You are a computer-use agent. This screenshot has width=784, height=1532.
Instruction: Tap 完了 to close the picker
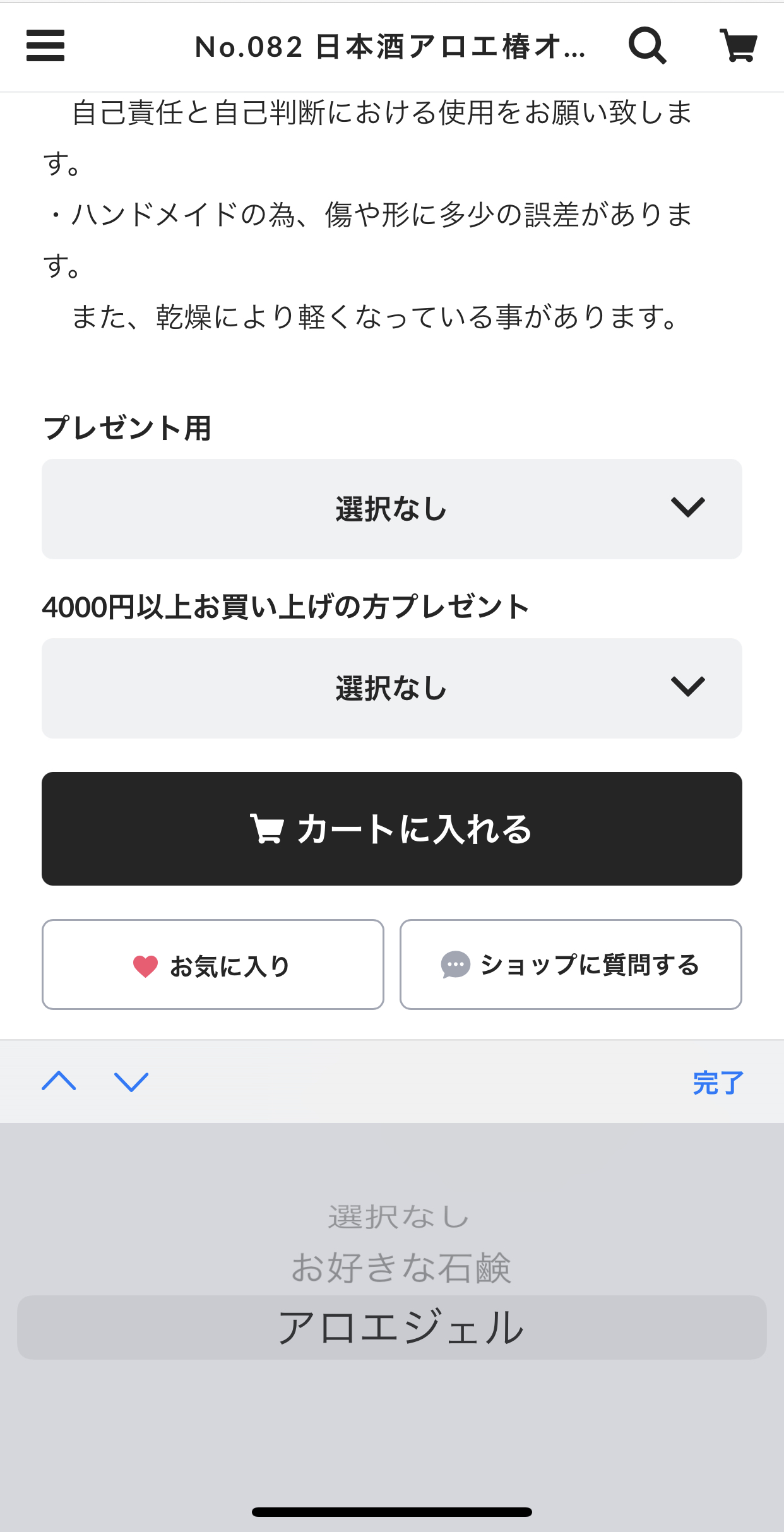[x=719, y=1081]
